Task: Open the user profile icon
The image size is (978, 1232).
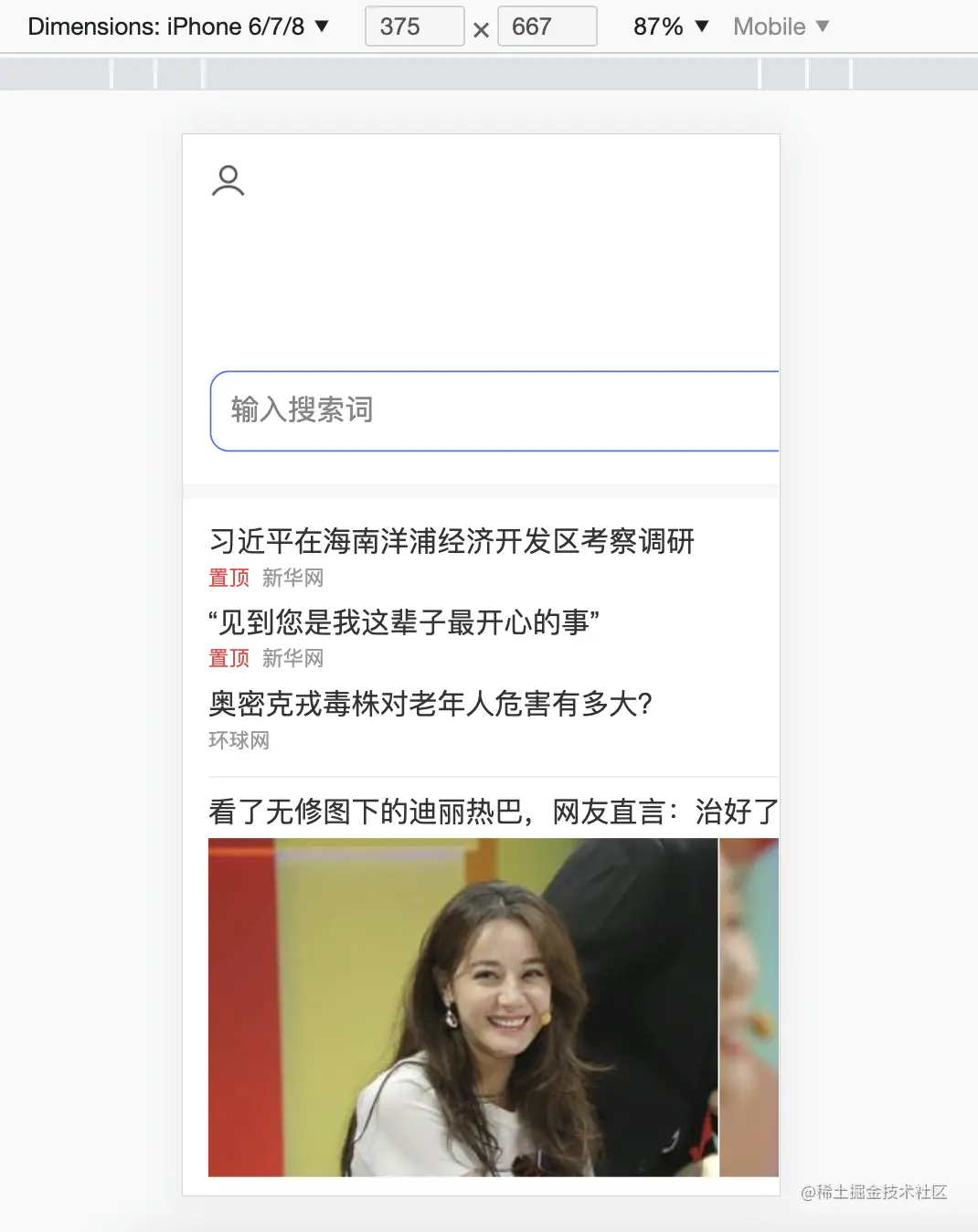Action: (x=228, y=181)
